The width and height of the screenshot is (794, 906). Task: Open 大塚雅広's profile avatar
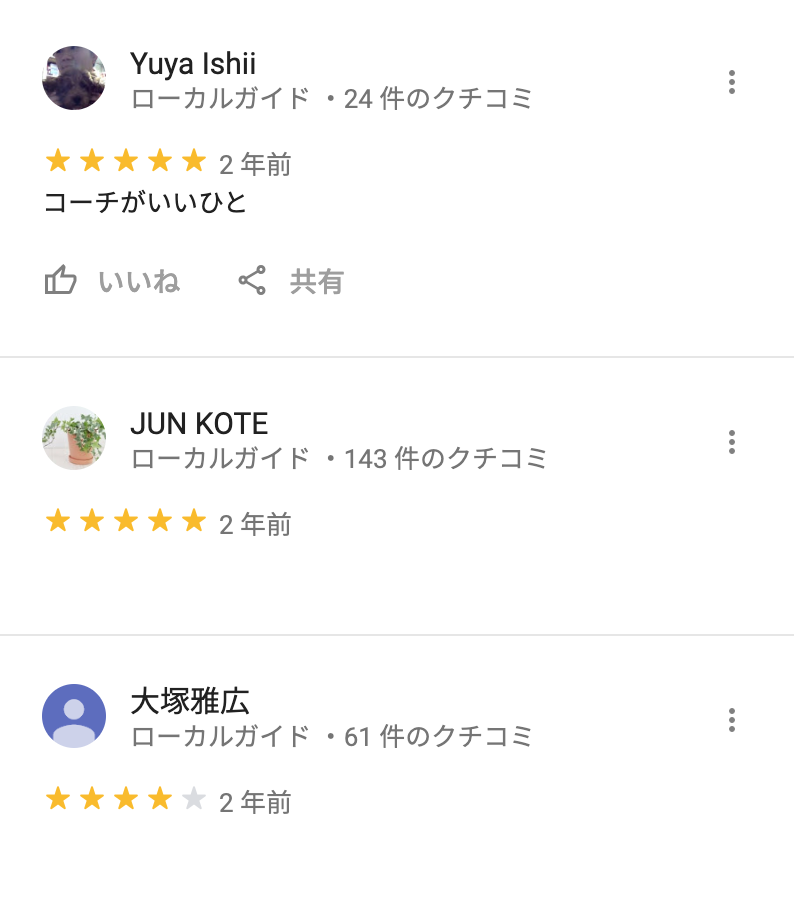[74, 716]
